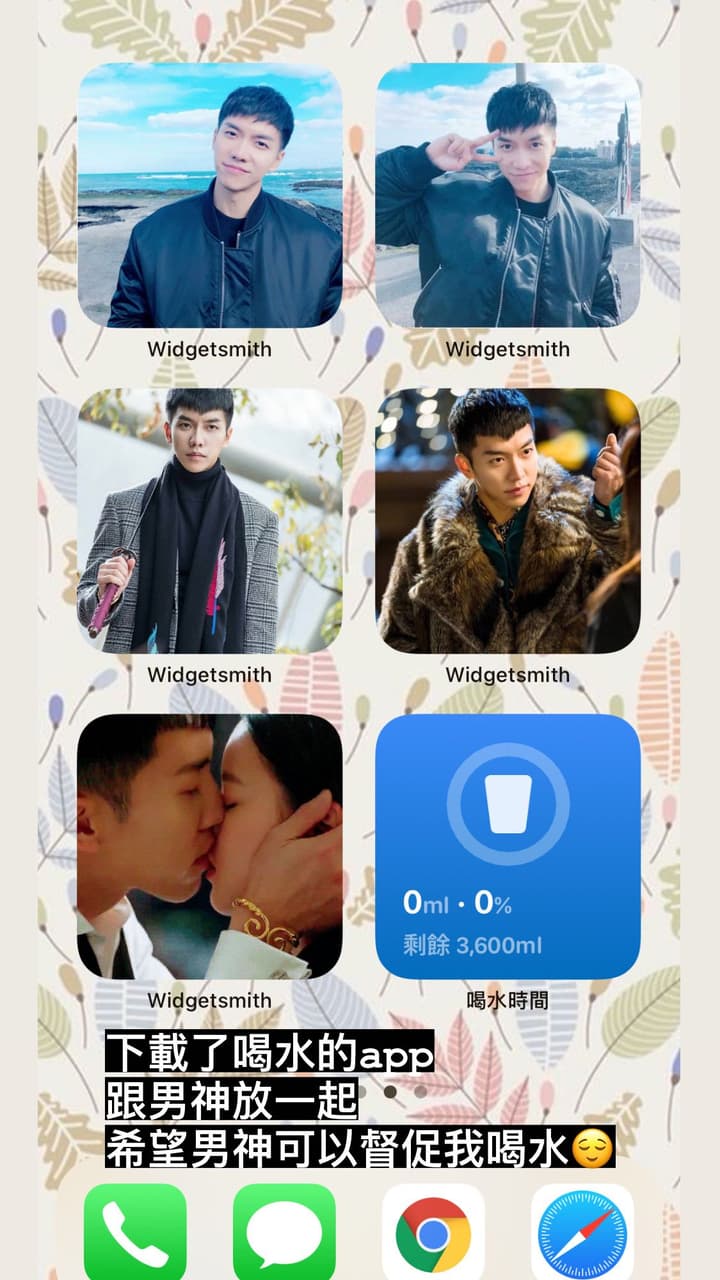
Task: Open the Widgetsmith widget with the kissing couple photo
Action: coord(210,846)
